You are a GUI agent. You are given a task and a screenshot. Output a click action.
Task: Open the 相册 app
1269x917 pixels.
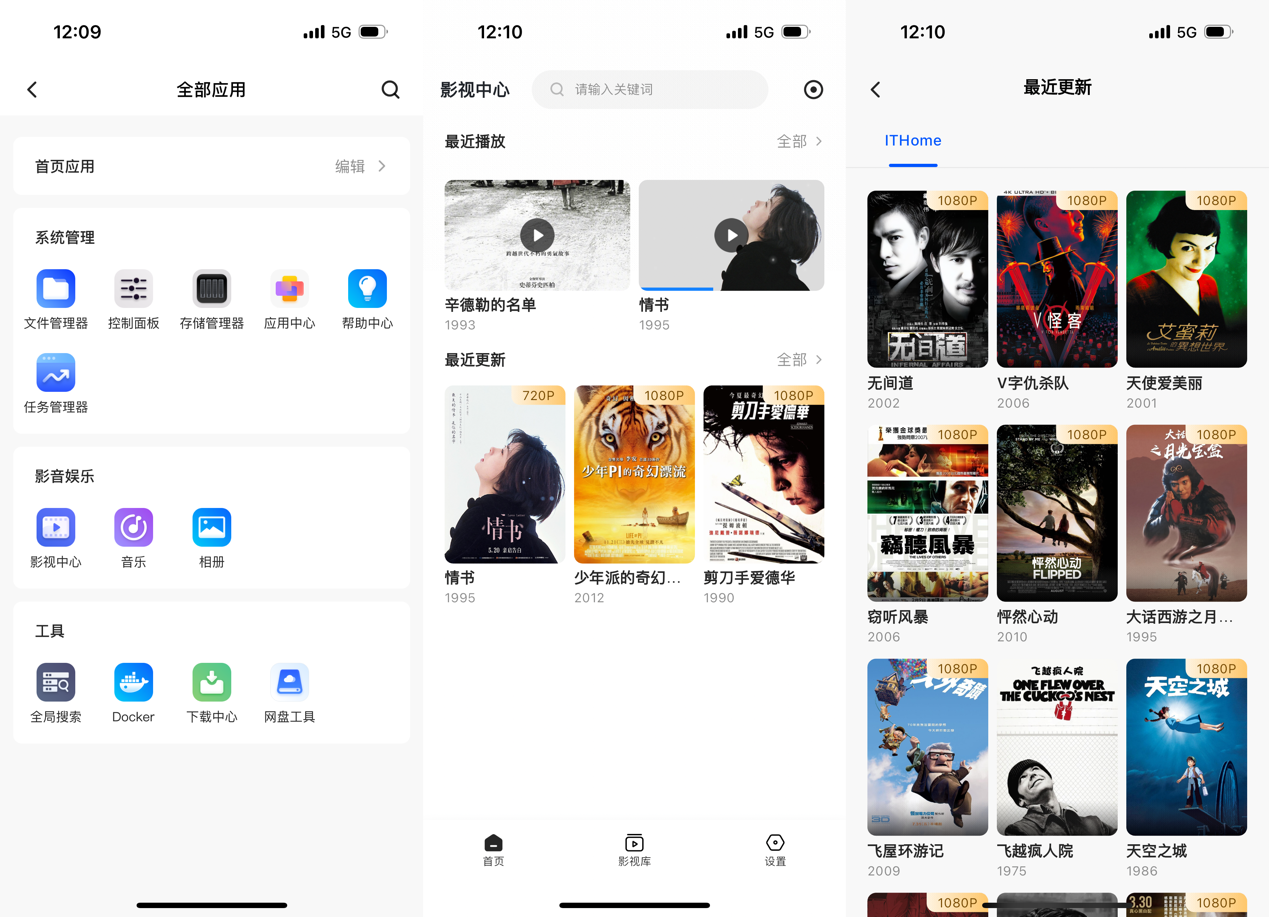(211, 528)
